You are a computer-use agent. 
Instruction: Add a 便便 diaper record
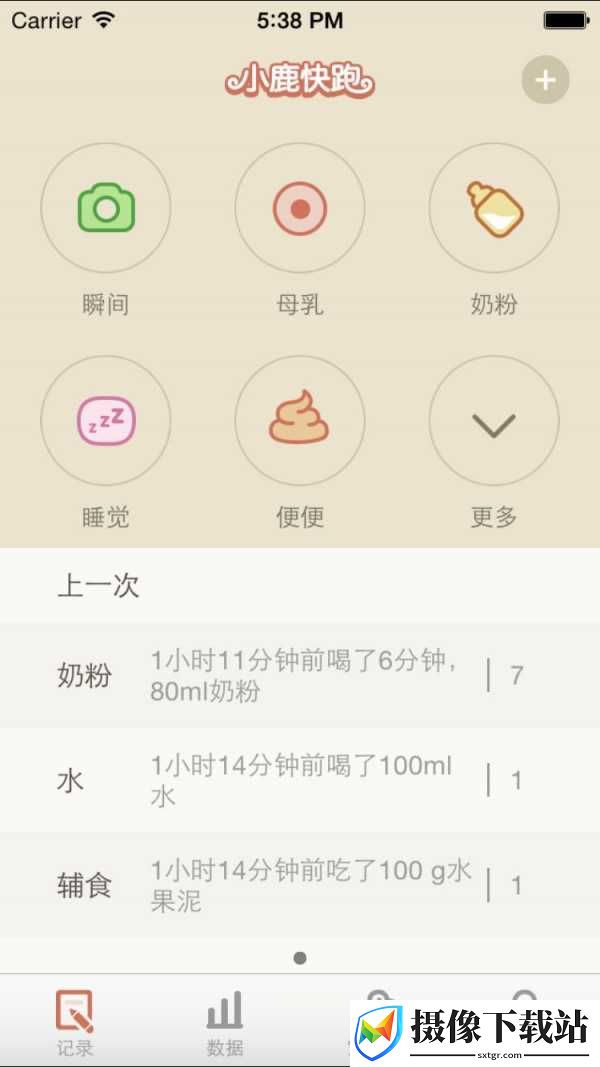300,421
